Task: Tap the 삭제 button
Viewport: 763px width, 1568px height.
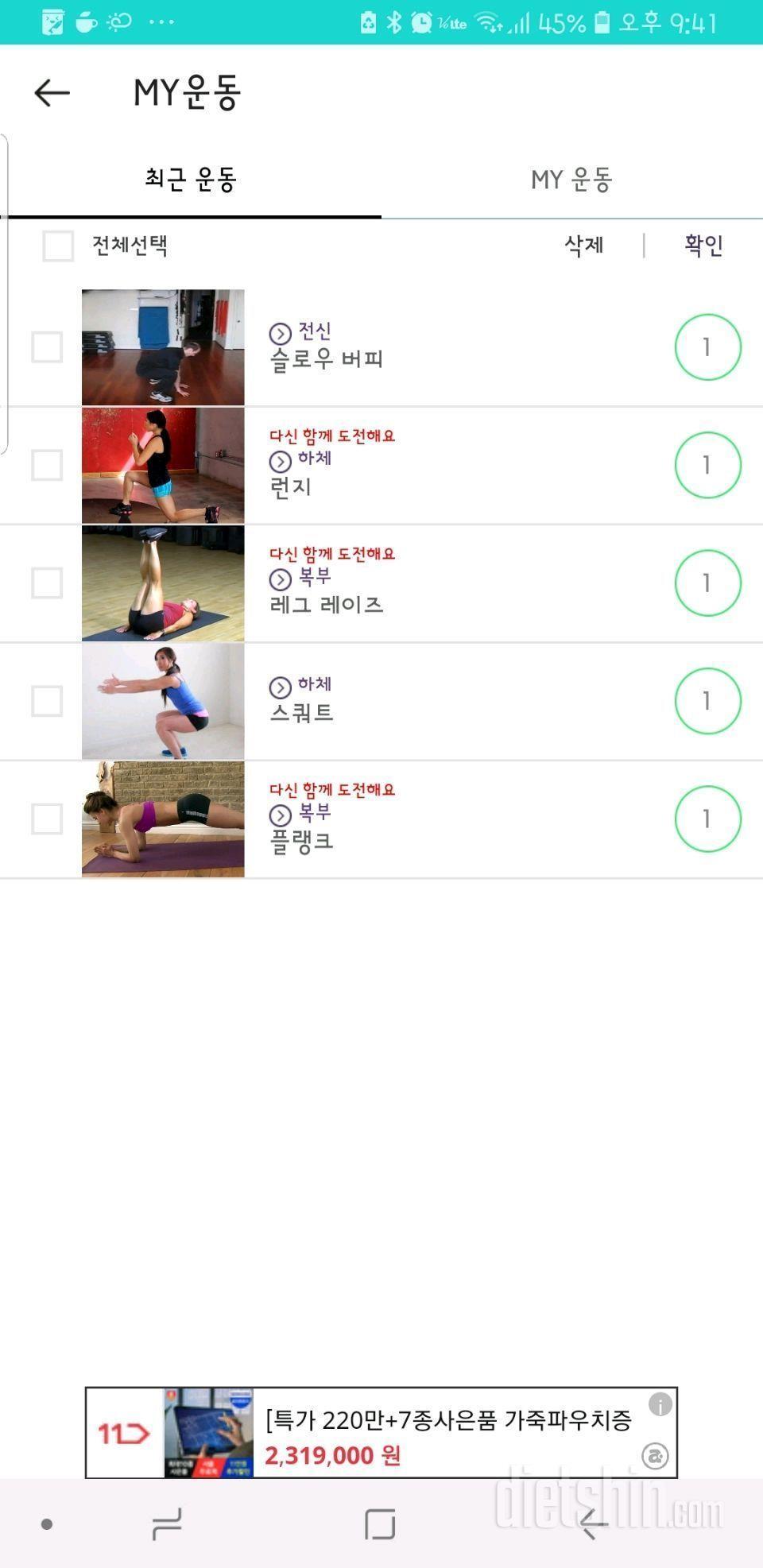Action: pyautogui.click(x=584, y=246)
